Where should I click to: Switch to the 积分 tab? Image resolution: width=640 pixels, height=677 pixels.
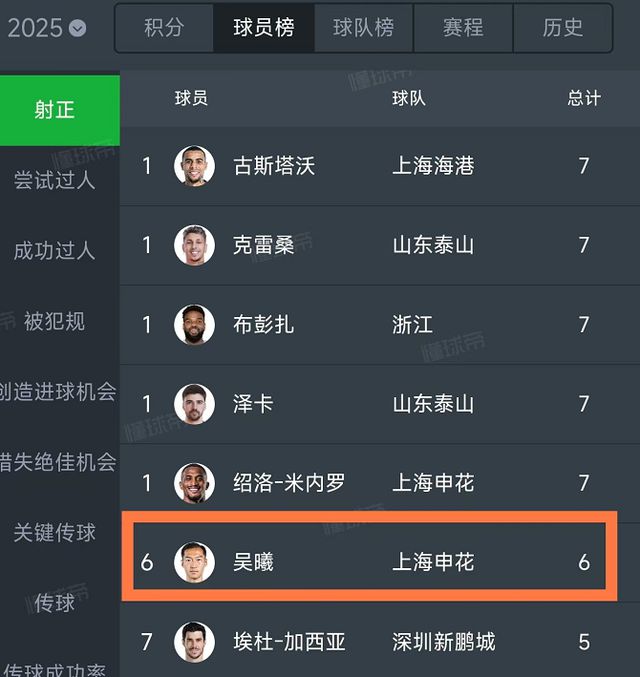[x=164, y=28]
